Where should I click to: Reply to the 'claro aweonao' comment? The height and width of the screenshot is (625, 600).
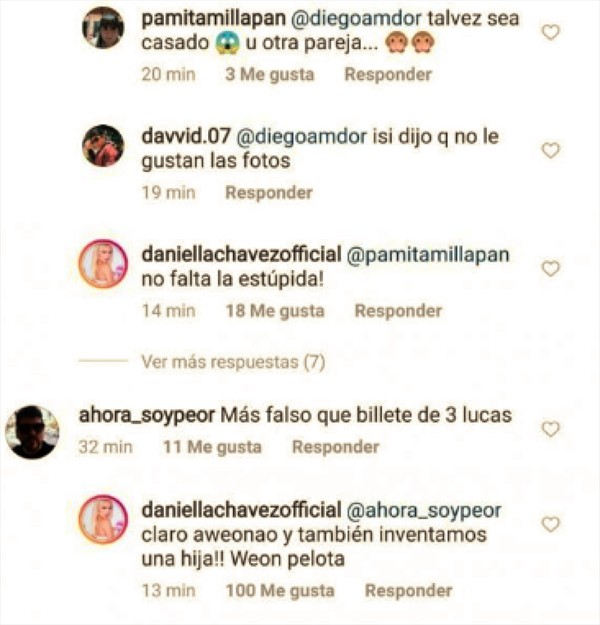click(408, 591)
